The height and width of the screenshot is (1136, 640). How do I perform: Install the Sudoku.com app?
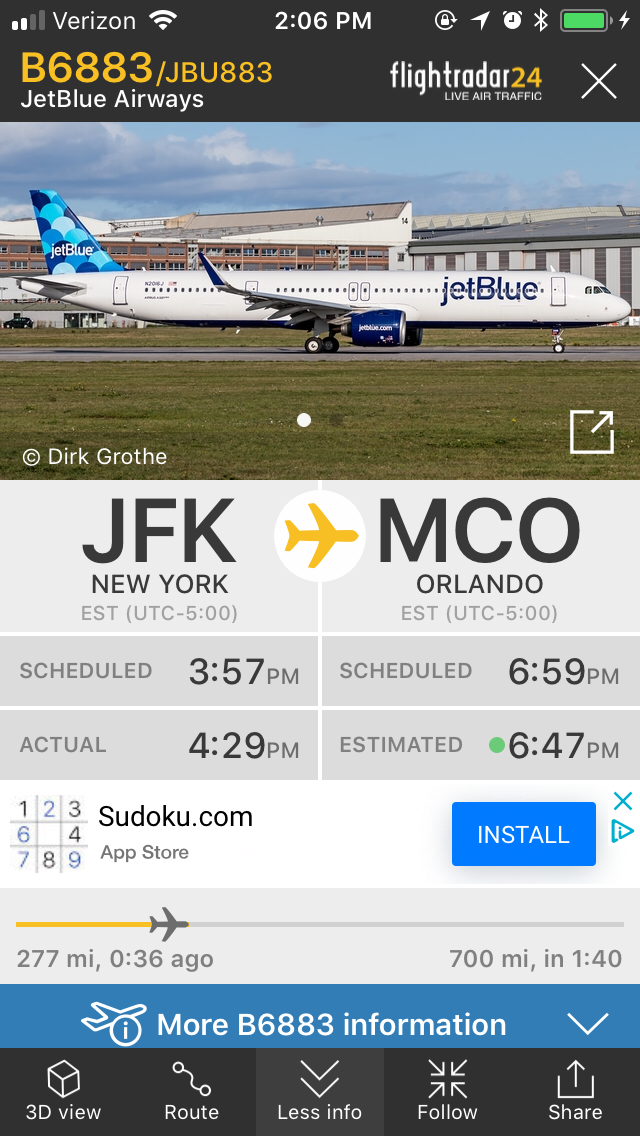(523, 834)
